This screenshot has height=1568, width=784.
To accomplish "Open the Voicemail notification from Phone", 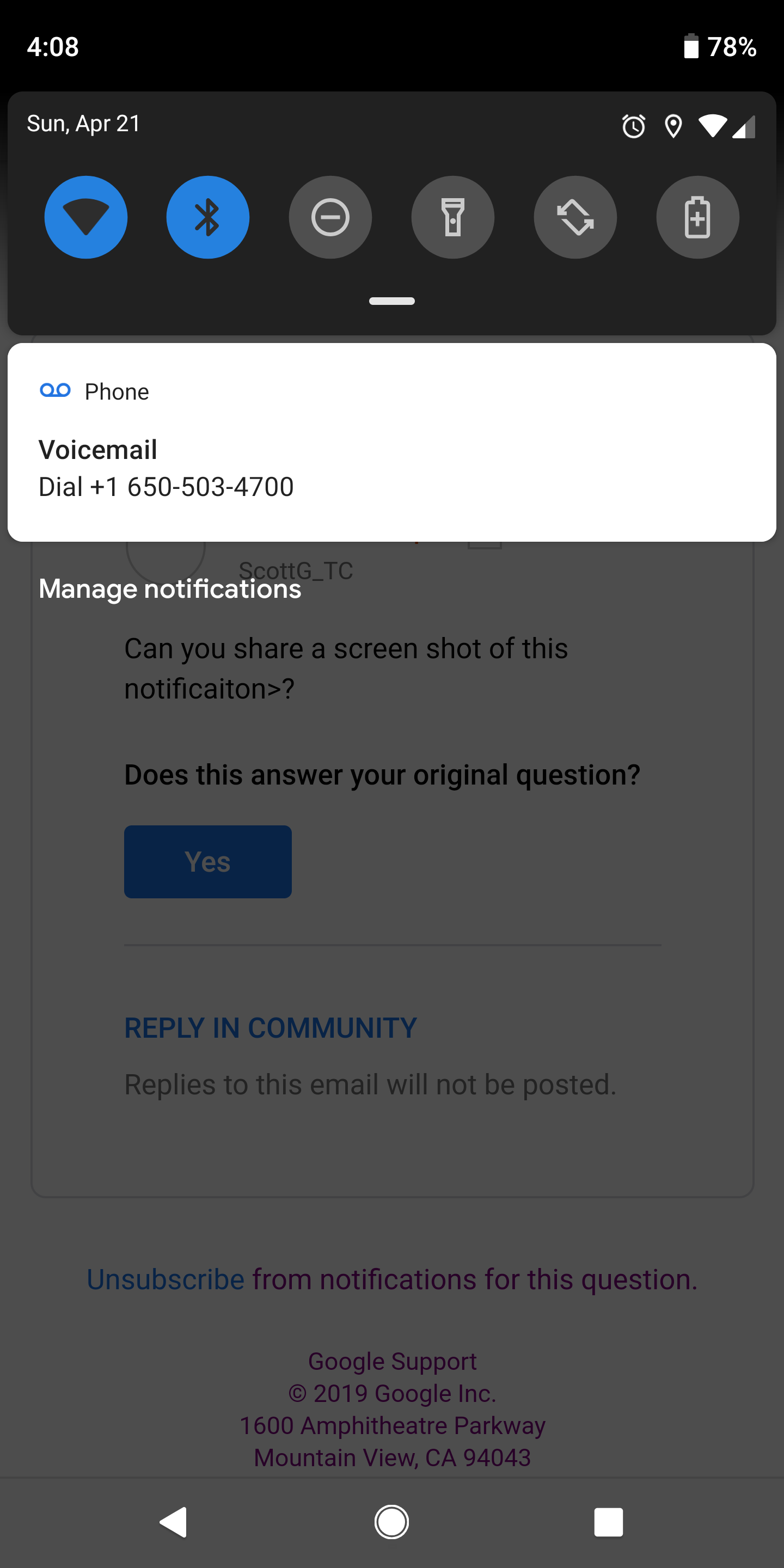I will coord(392,443).
